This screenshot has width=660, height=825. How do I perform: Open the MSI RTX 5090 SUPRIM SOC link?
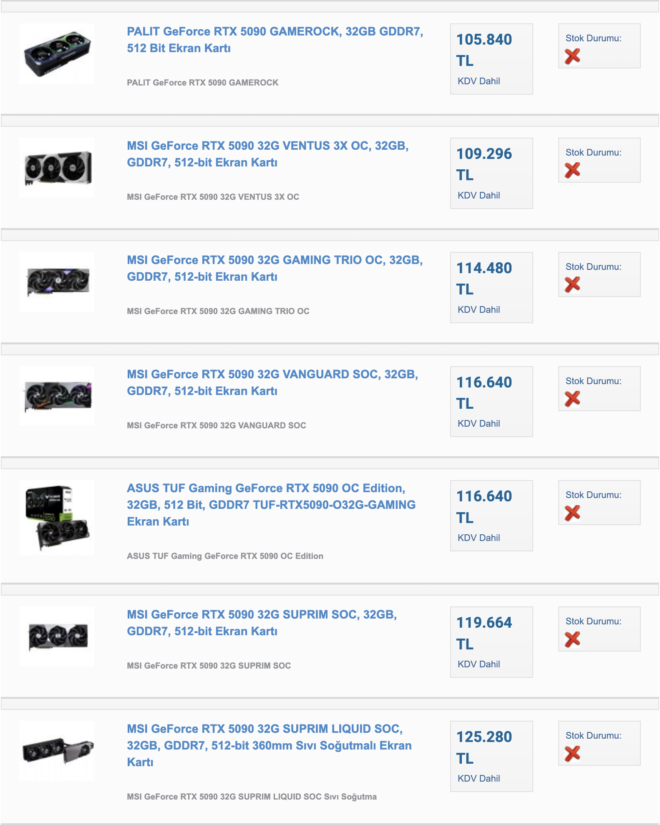click(261, 622)
